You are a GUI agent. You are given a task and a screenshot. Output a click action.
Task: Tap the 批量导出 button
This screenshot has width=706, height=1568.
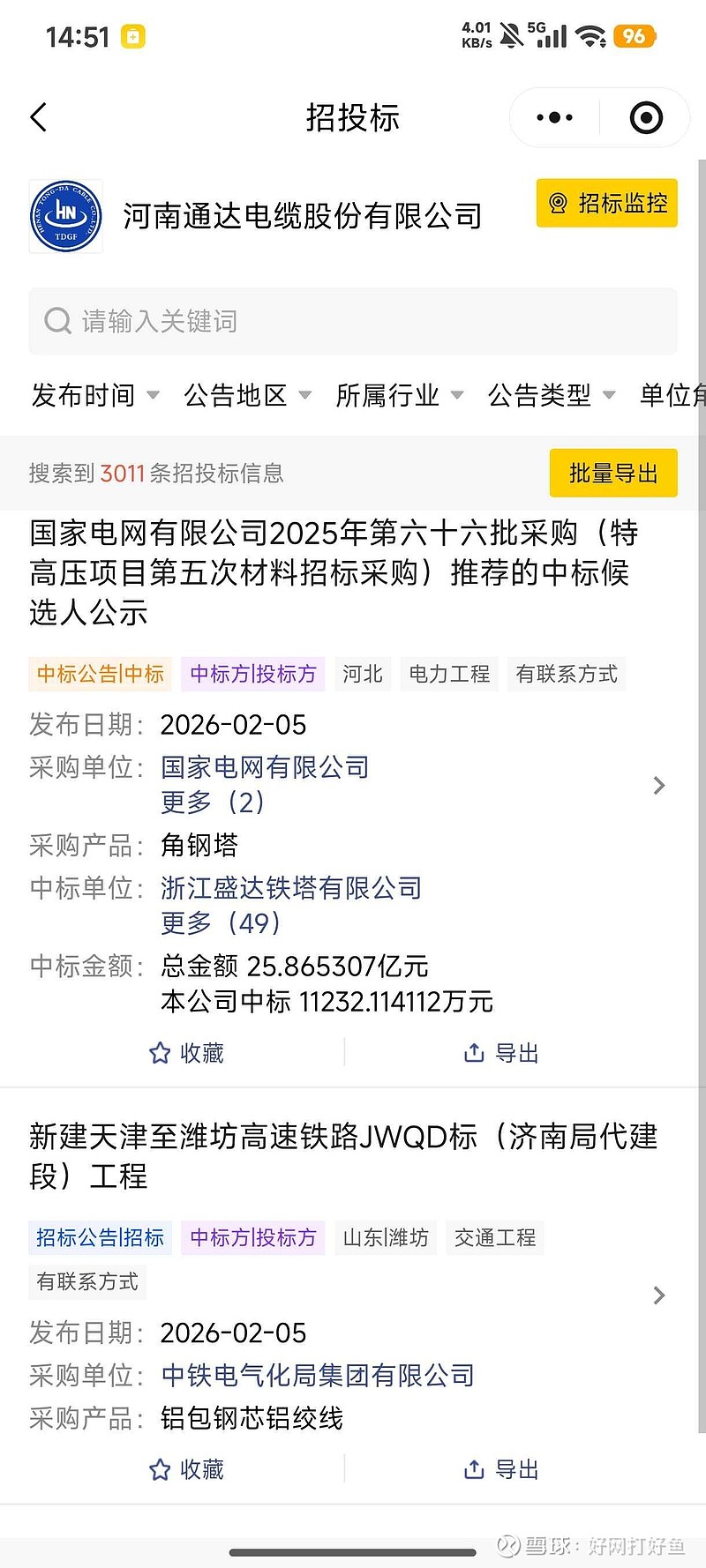coord(613,473)
